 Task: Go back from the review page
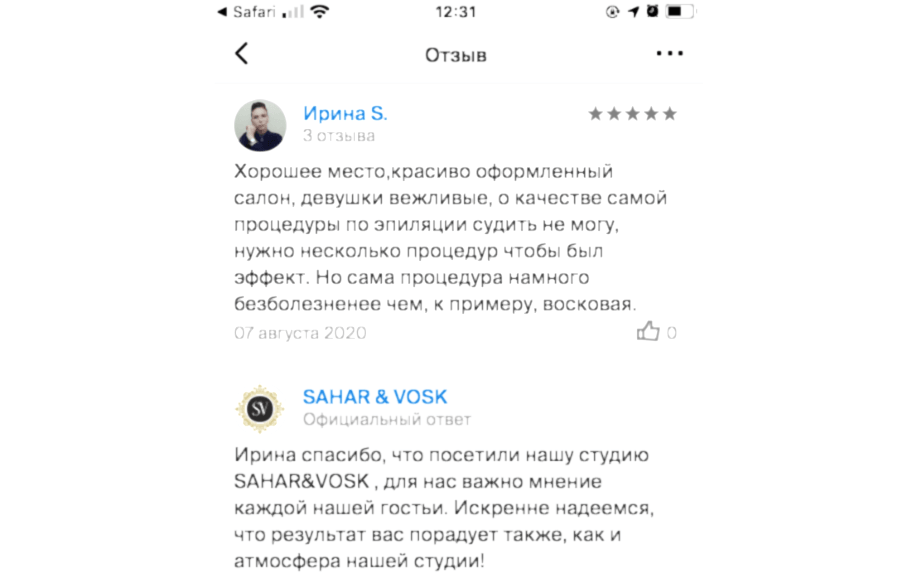241,54
